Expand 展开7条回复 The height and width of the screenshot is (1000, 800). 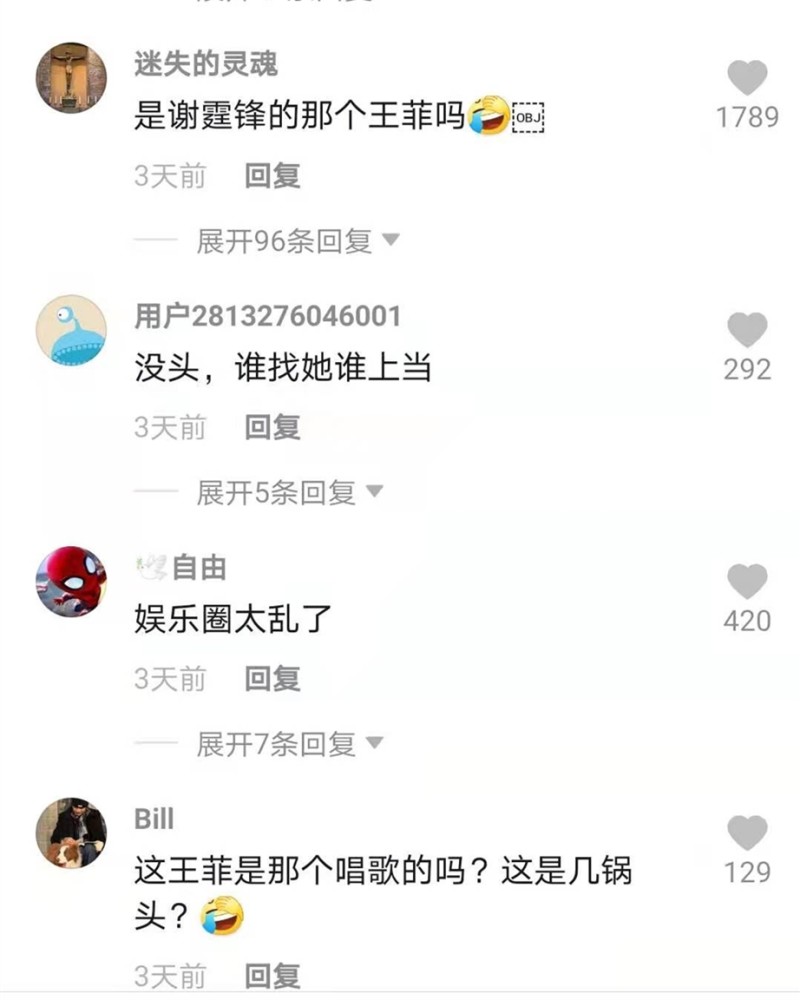pos(289,744)
